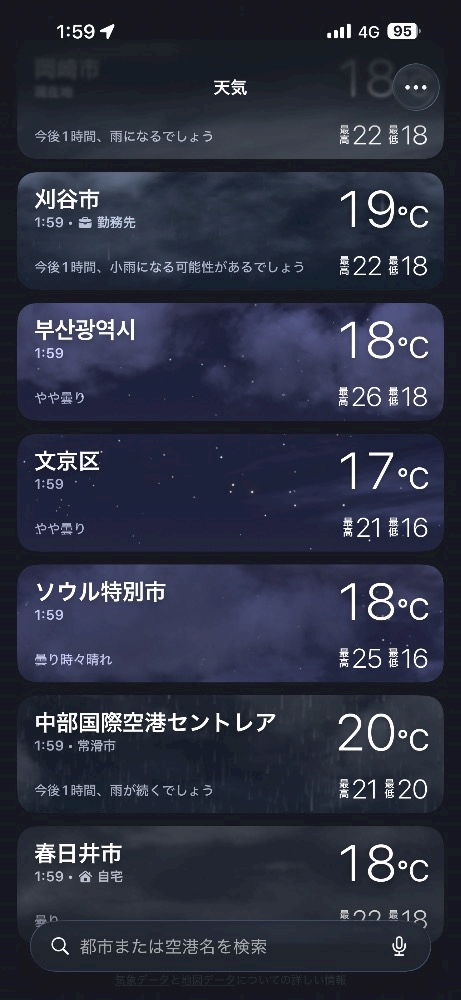Viewport: 461px width, 1000px height.
Task: Open the 부산광역시 weather card
Action: 230,362
